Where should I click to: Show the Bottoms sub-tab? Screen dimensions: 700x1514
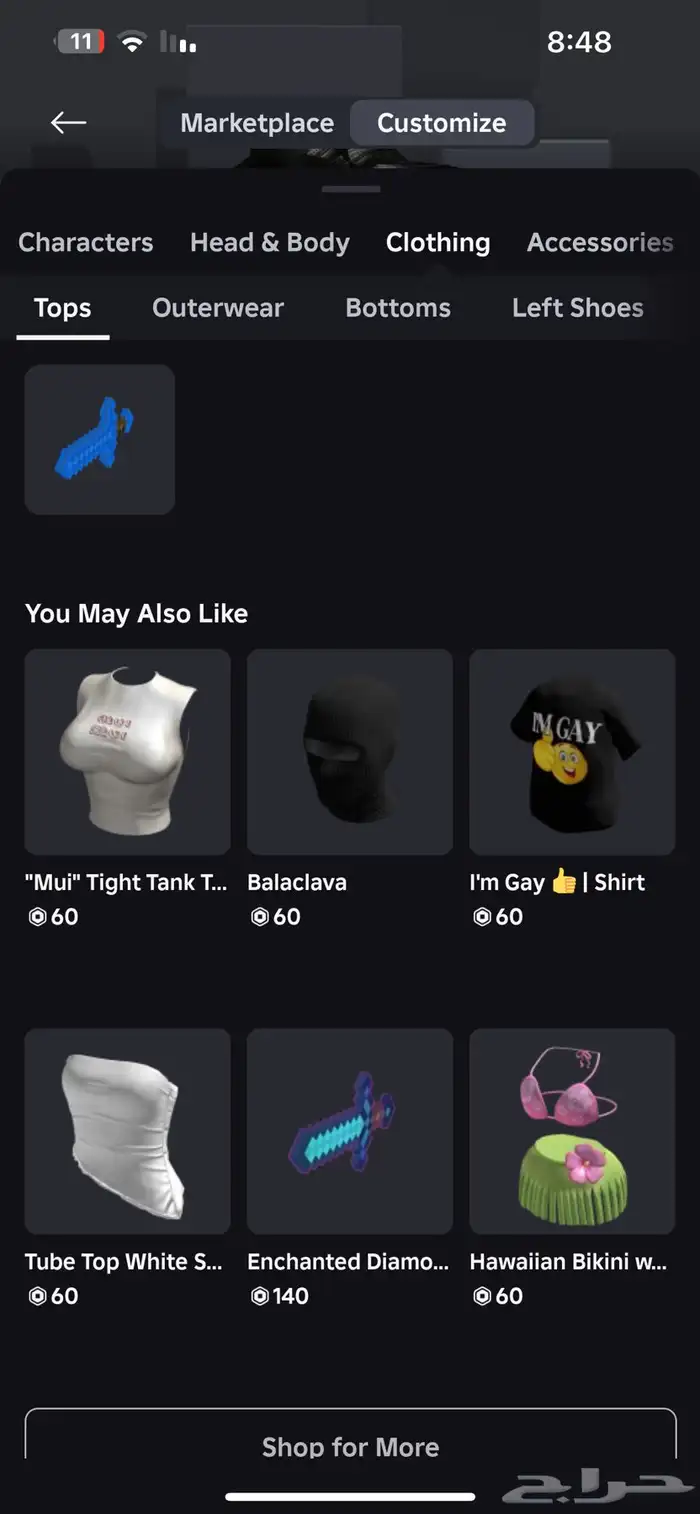coord(398,308)
